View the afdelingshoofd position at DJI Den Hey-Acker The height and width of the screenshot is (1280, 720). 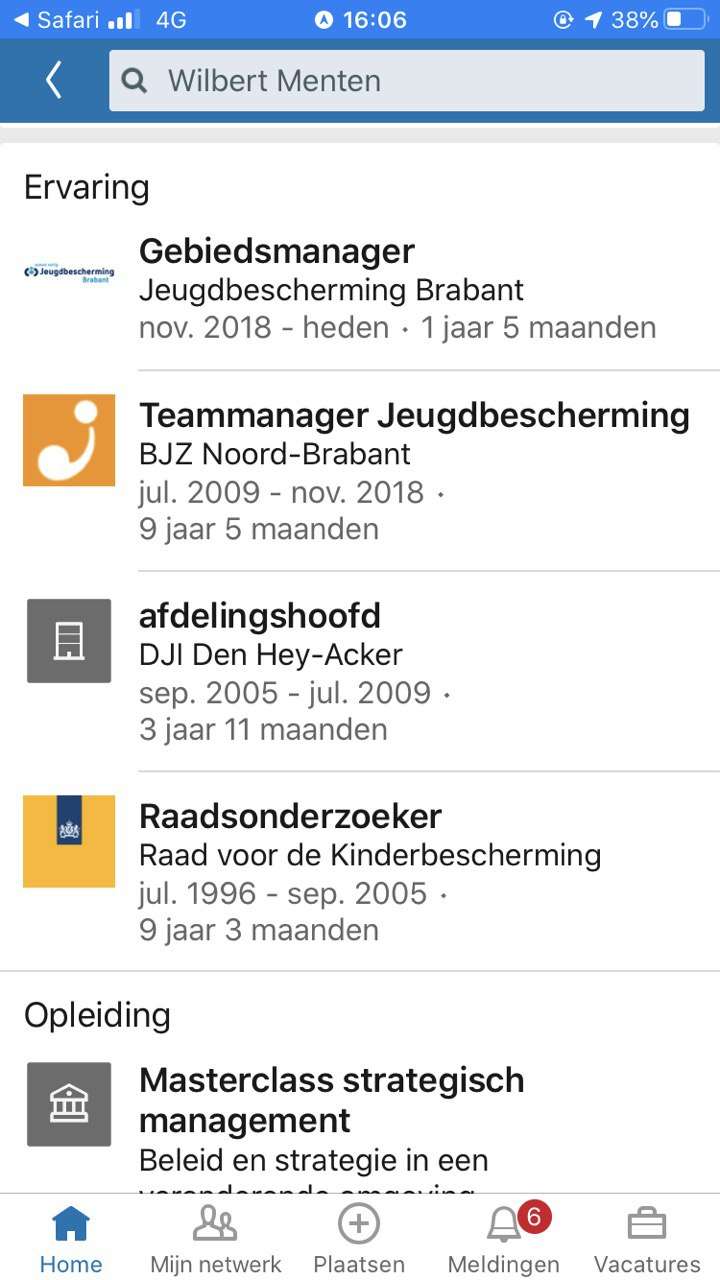click(x=360, y=672)
